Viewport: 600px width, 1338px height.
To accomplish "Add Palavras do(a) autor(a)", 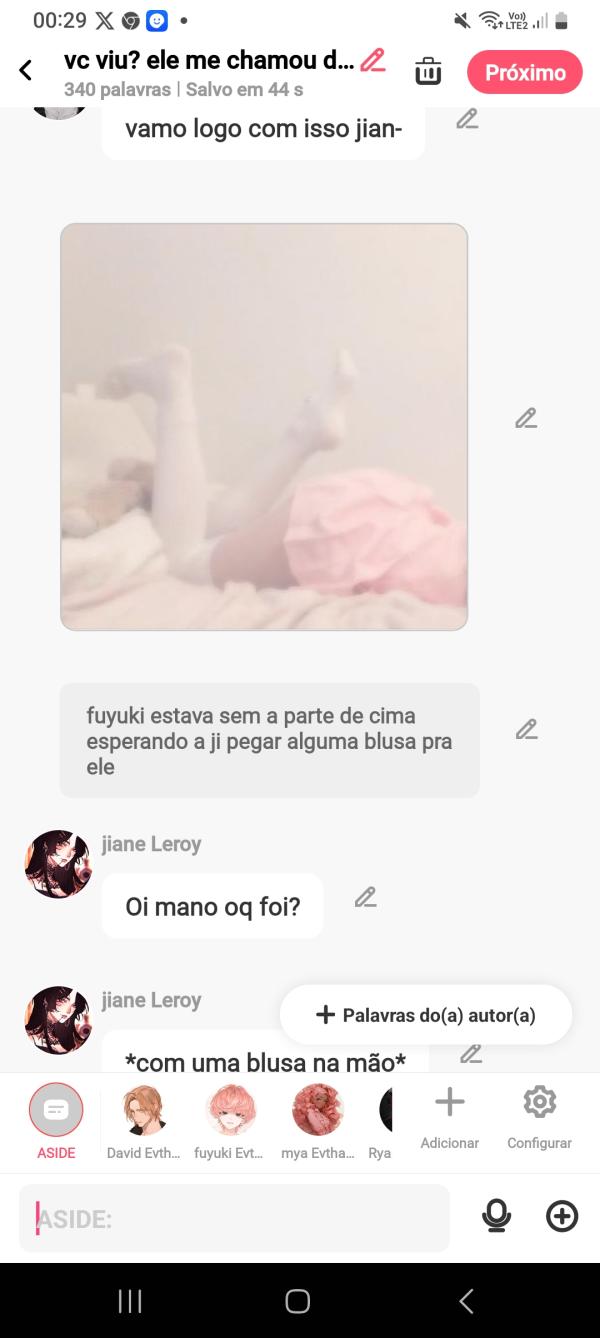I will (x=426, y=1015).
